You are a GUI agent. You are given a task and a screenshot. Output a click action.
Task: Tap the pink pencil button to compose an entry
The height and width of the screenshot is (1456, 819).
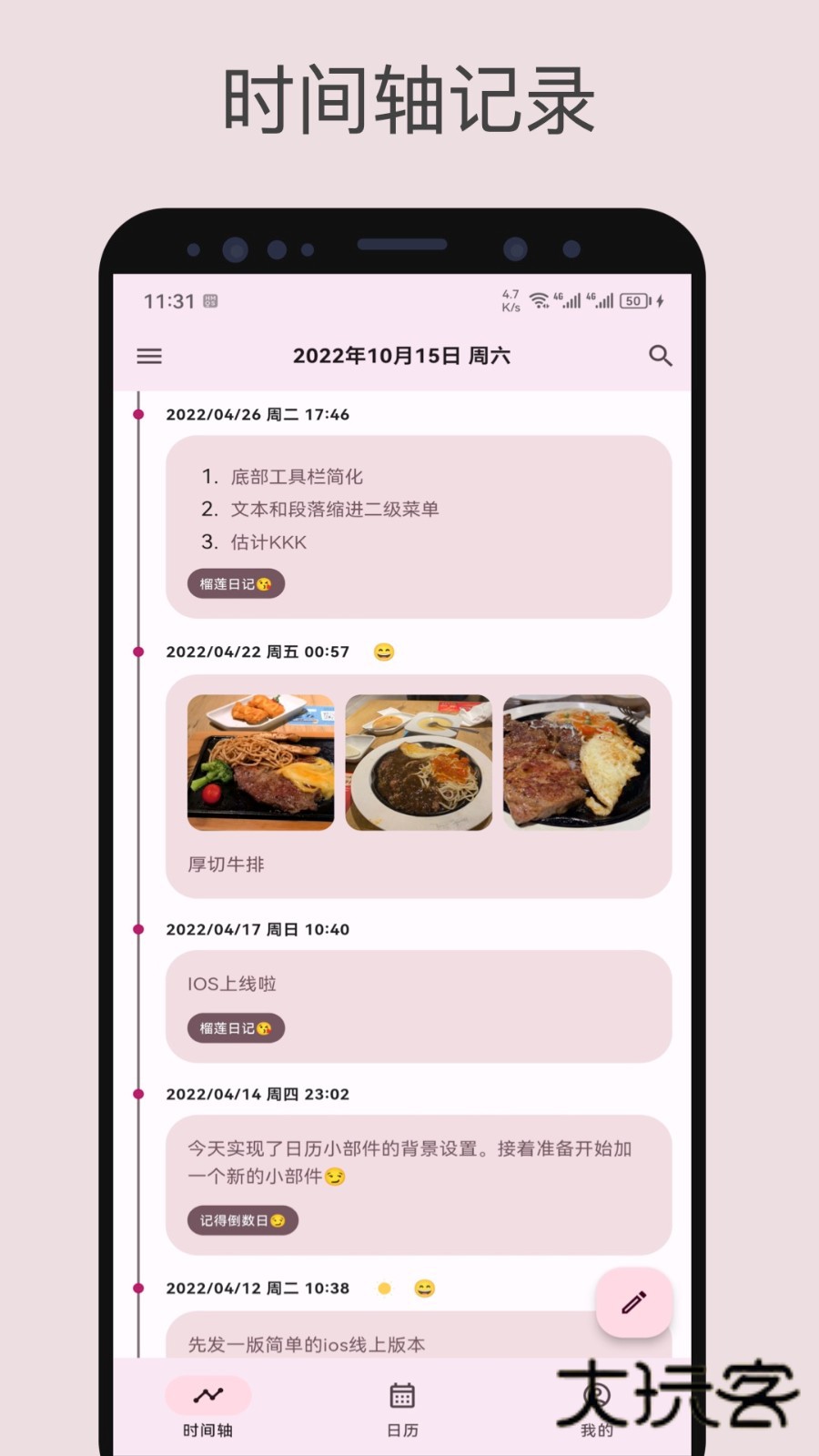634,1302
